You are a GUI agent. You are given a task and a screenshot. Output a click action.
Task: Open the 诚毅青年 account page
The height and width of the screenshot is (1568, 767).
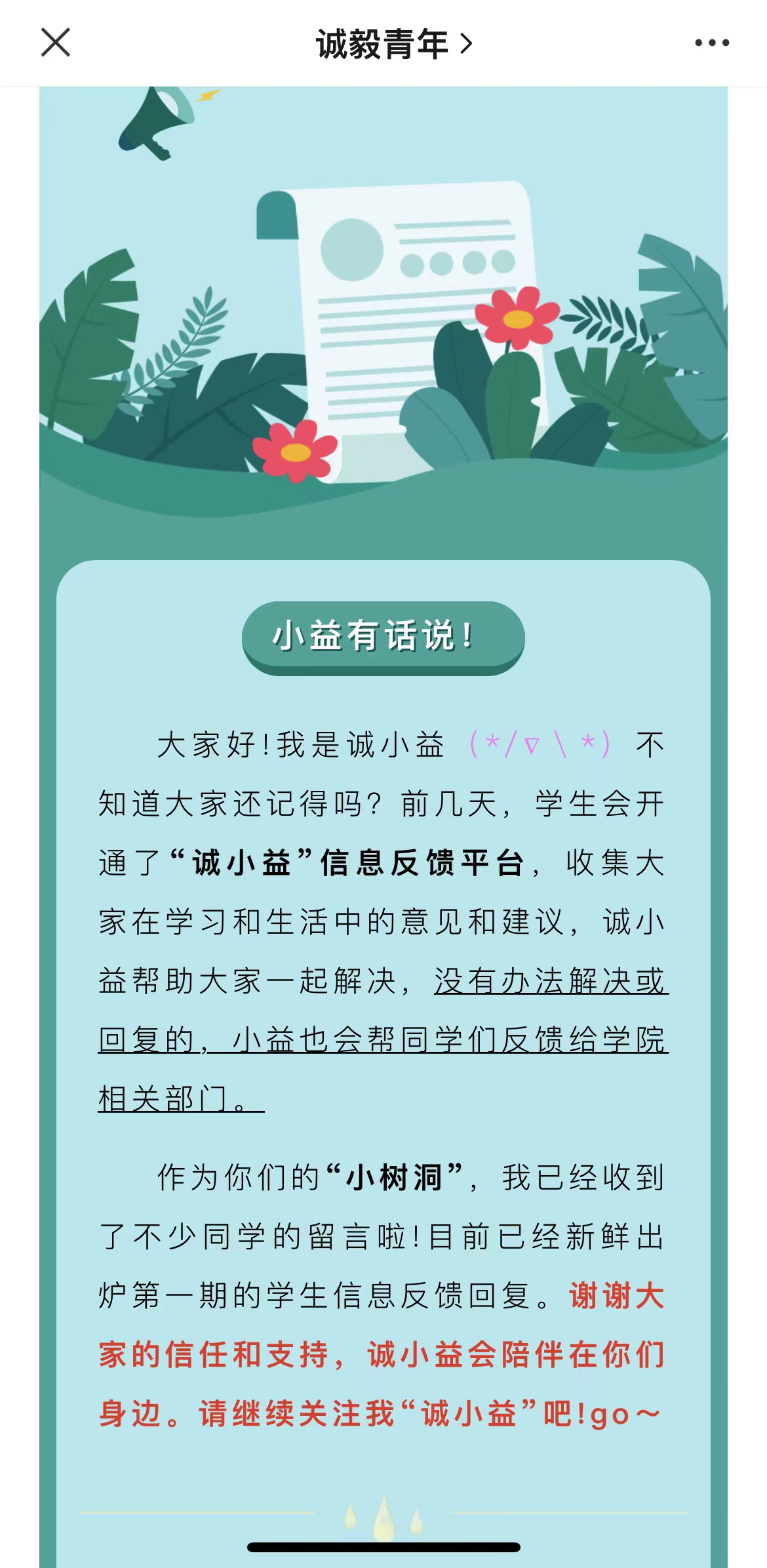[x=393, y=44]
